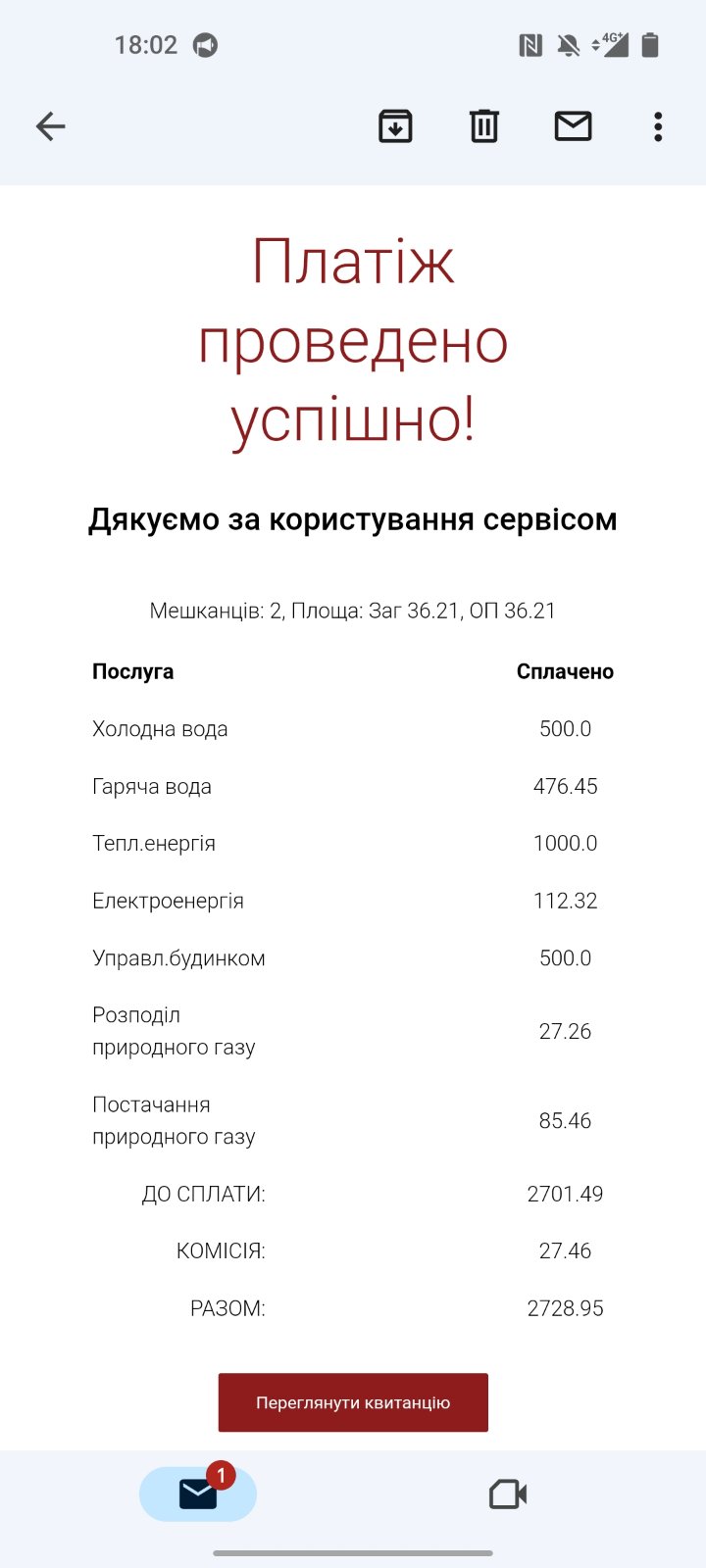Switch to the Mail tab
Image resolution: width=706 pixels, height=1568 pixels.
[x=198, y=1494]
